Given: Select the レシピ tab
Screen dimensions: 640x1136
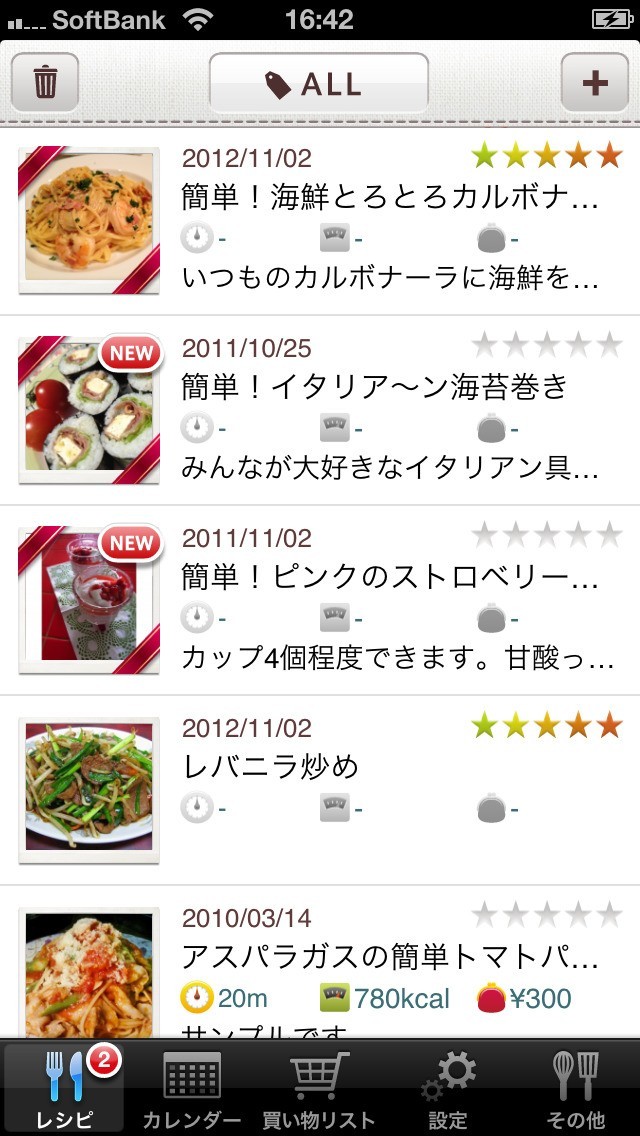Looking at the screenshot, I should (x=64, y=1088).
